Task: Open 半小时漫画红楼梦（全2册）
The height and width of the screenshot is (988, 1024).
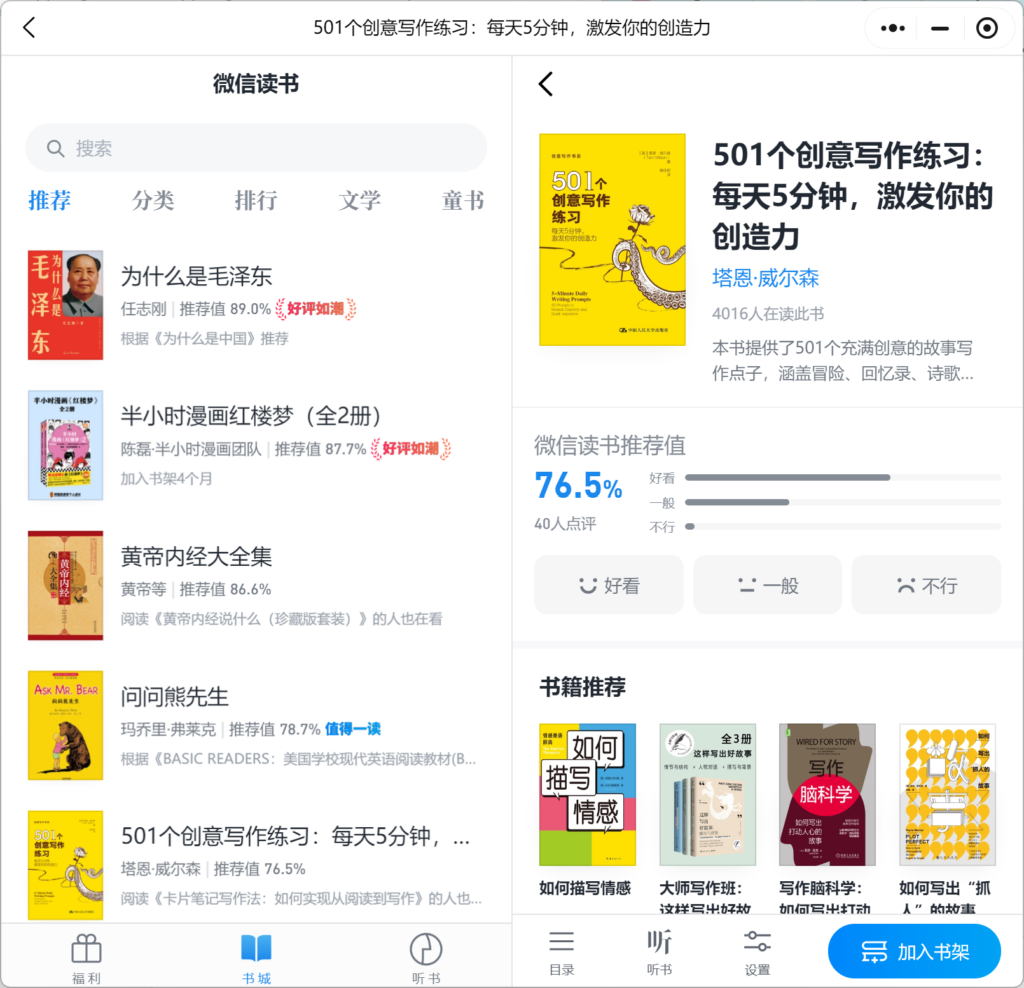Action: (252, 416)
